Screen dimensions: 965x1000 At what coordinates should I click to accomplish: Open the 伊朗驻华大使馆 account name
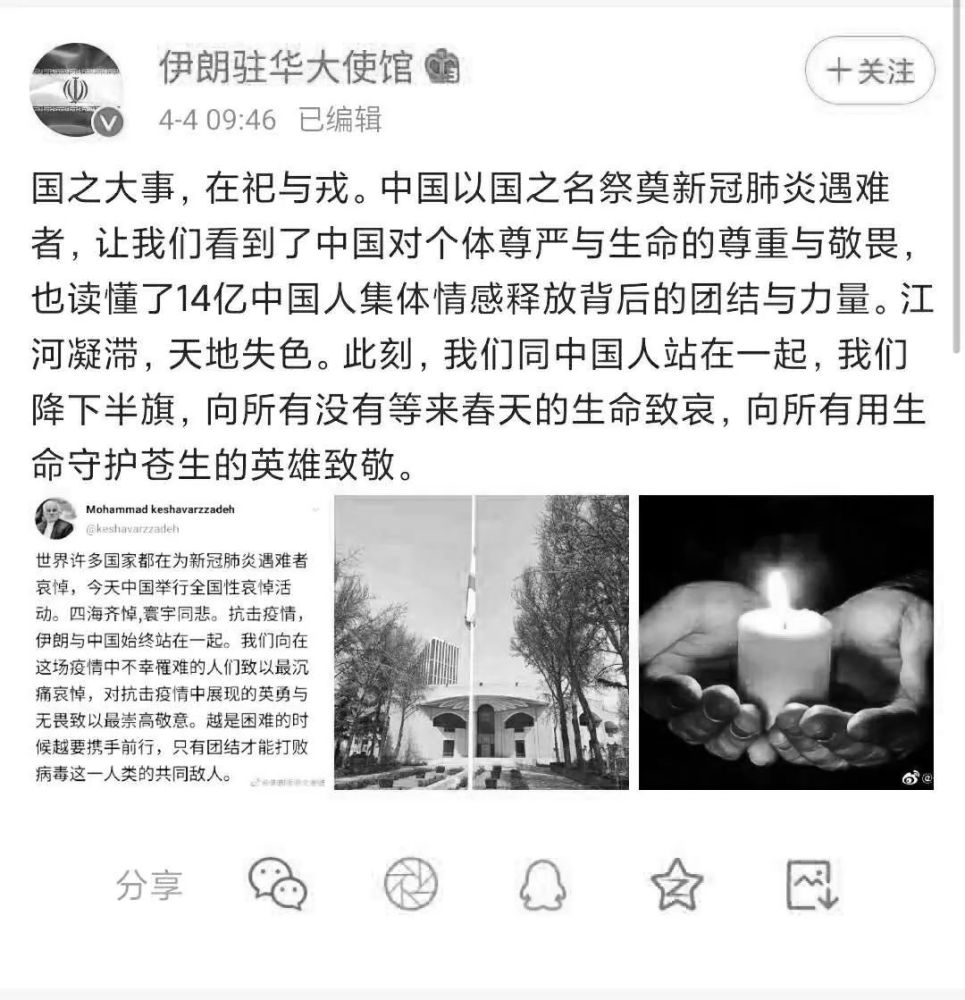(x=286, y=67)
